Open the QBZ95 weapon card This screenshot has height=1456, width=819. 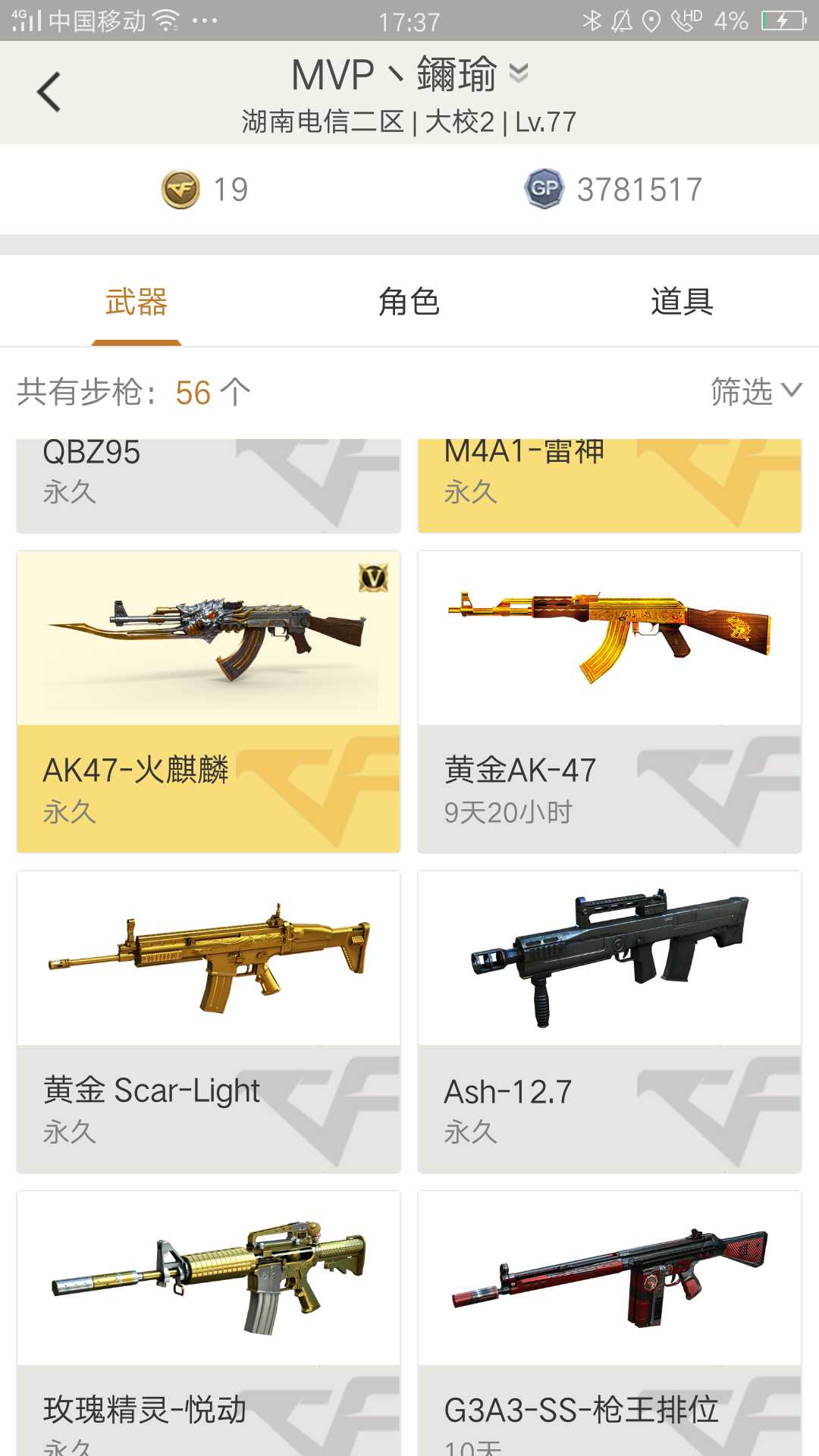pyautogui.click(x=209, y=485)
